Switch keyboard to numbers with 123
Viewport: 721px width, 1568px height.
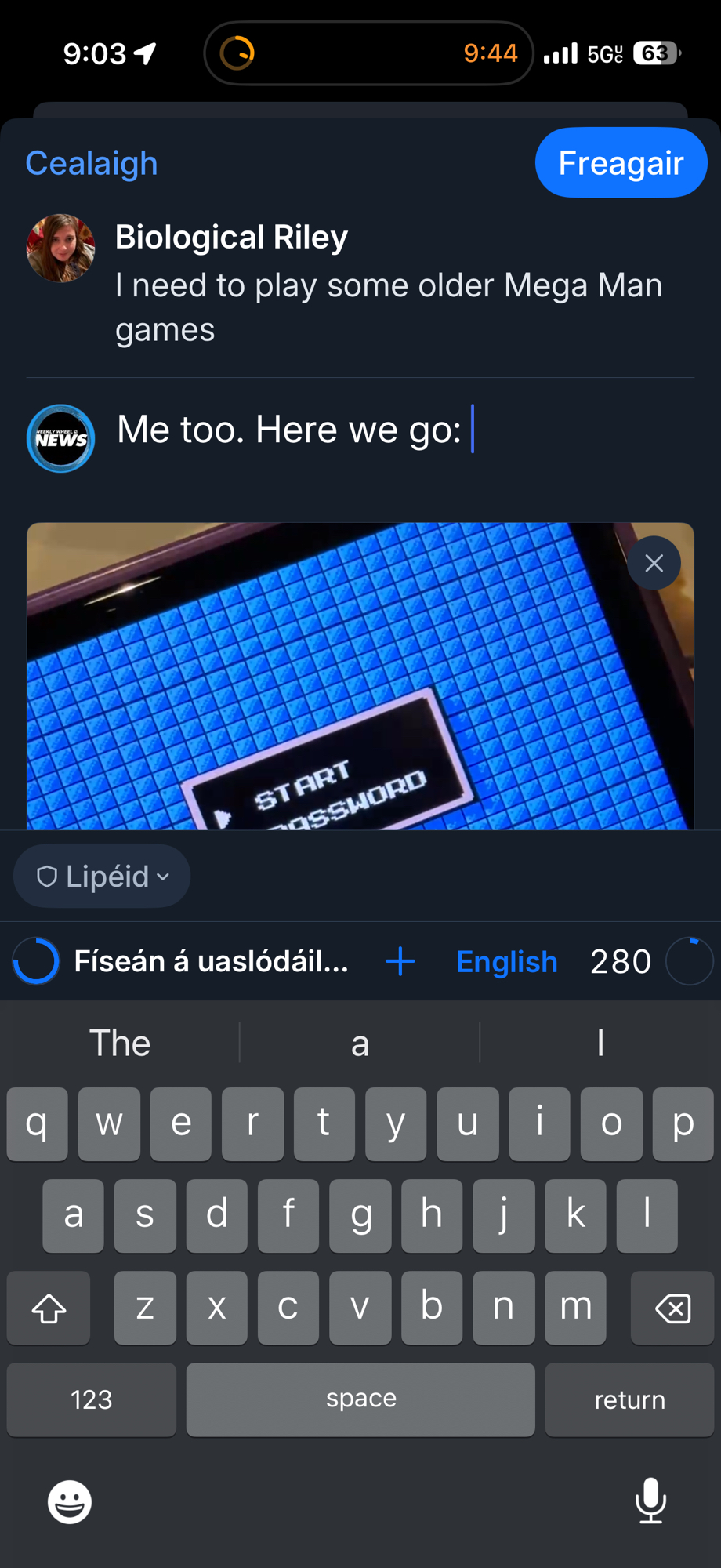tap(91, 1399)
